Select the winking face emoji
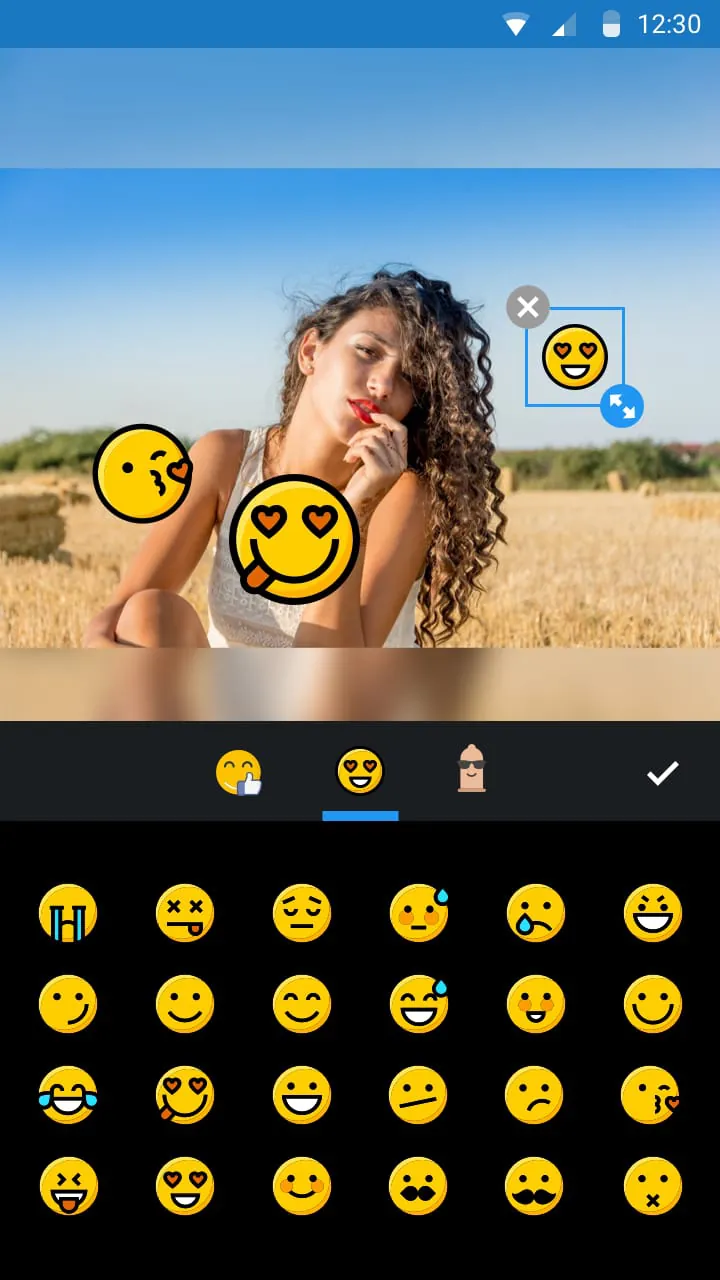 click(x=68, y=1003)
